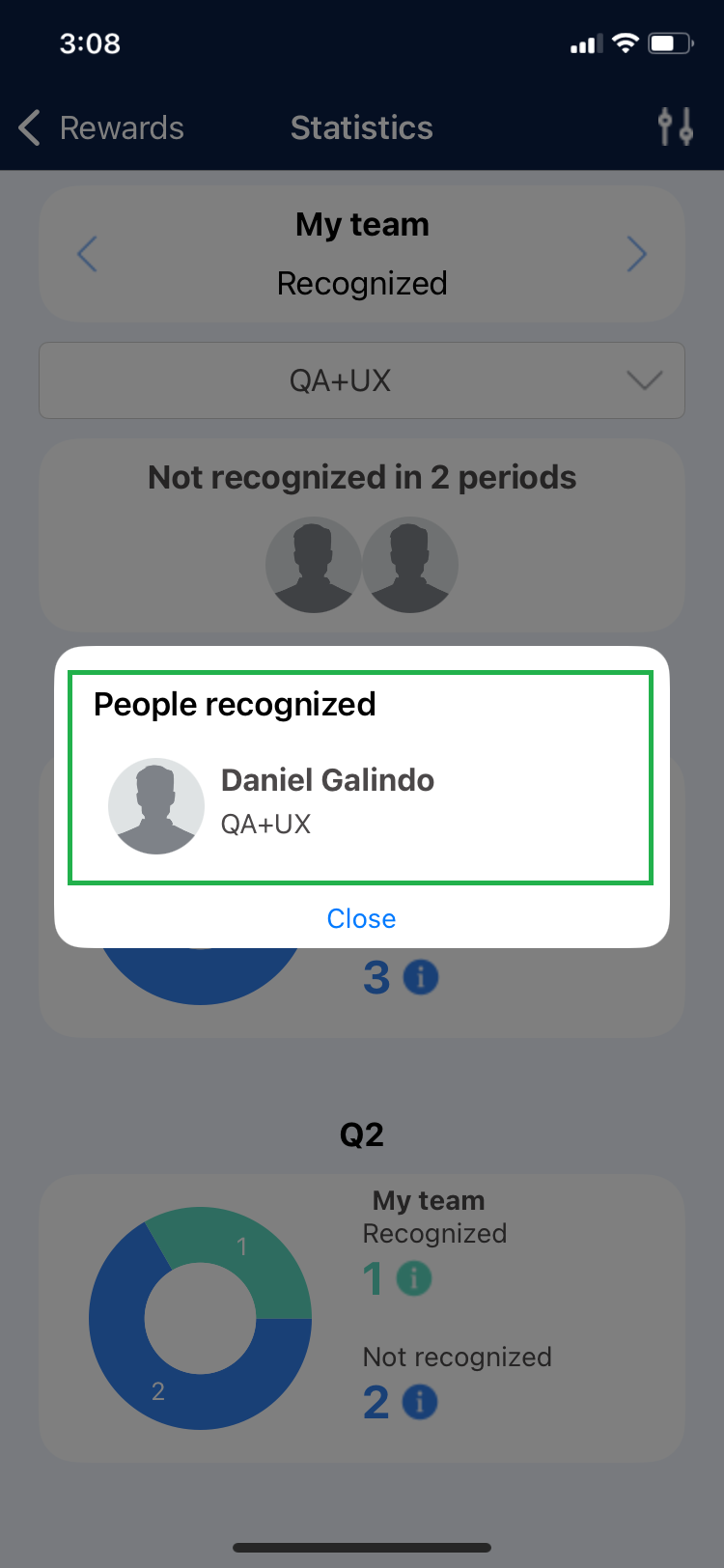Screen dimensions: 724x1568
Task: Go back to Rewards
Action: [101, 127]
